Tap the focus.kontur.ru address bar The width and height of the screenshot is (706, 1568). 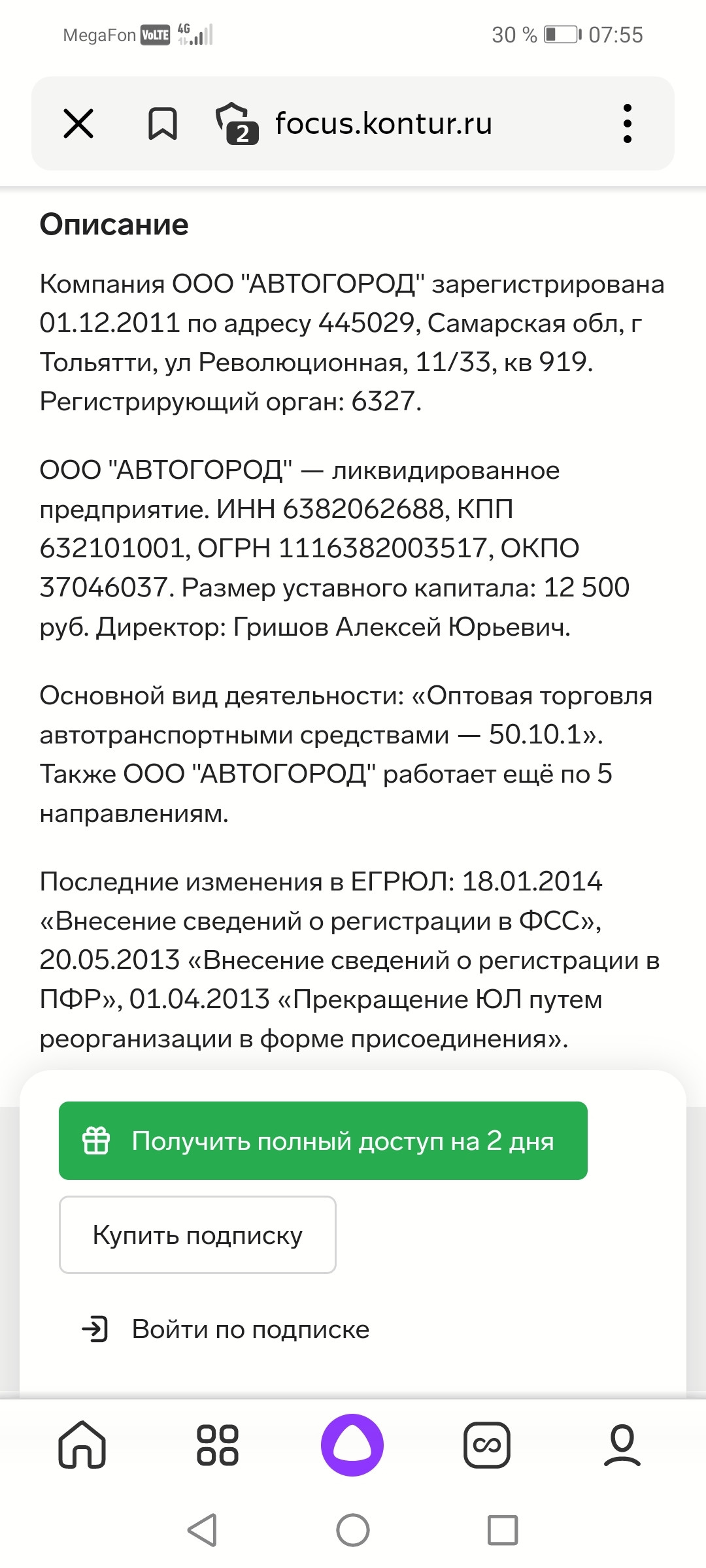click(384, 123)
